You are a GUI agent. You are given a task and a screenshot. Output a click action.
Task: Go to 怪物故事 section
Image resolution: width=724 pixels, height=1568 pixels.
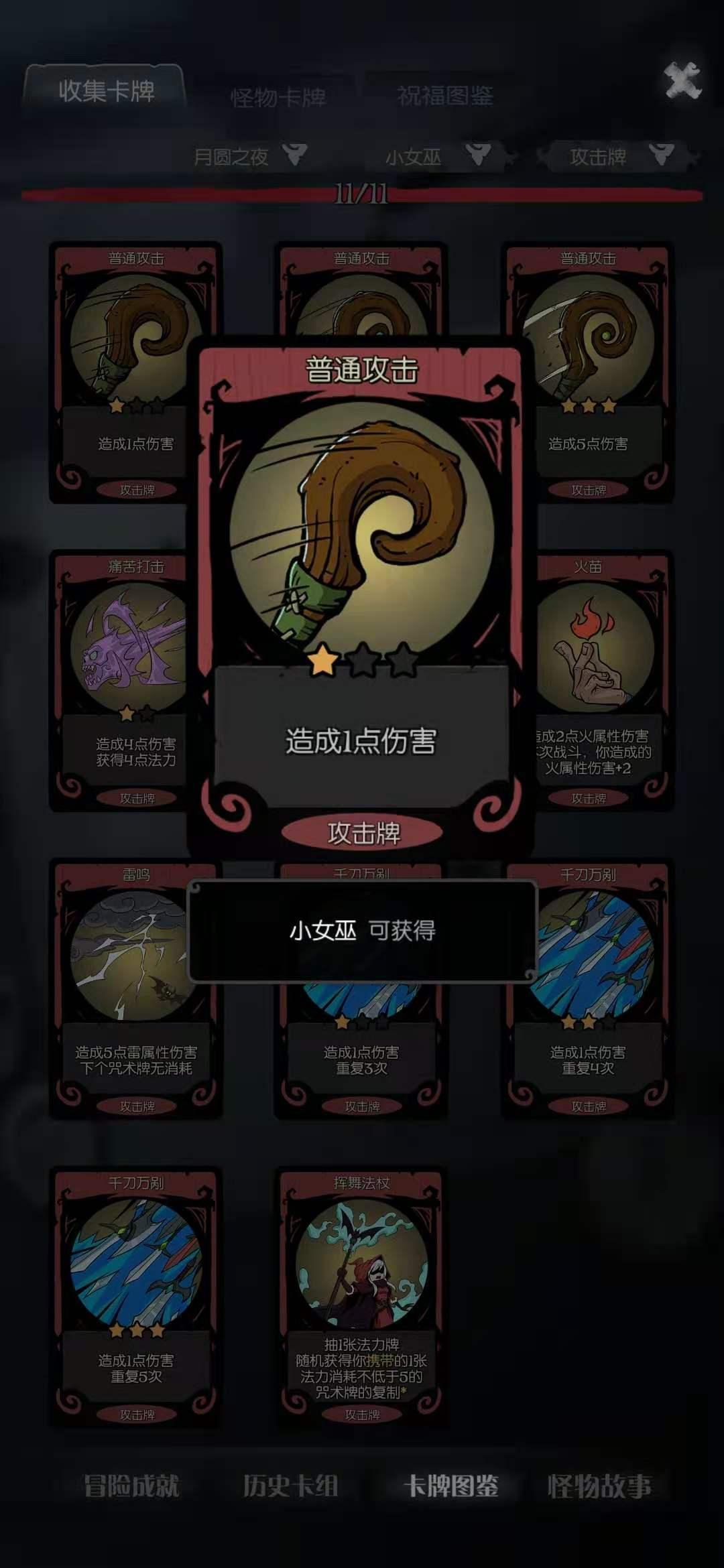click(x=599, y=1486)
